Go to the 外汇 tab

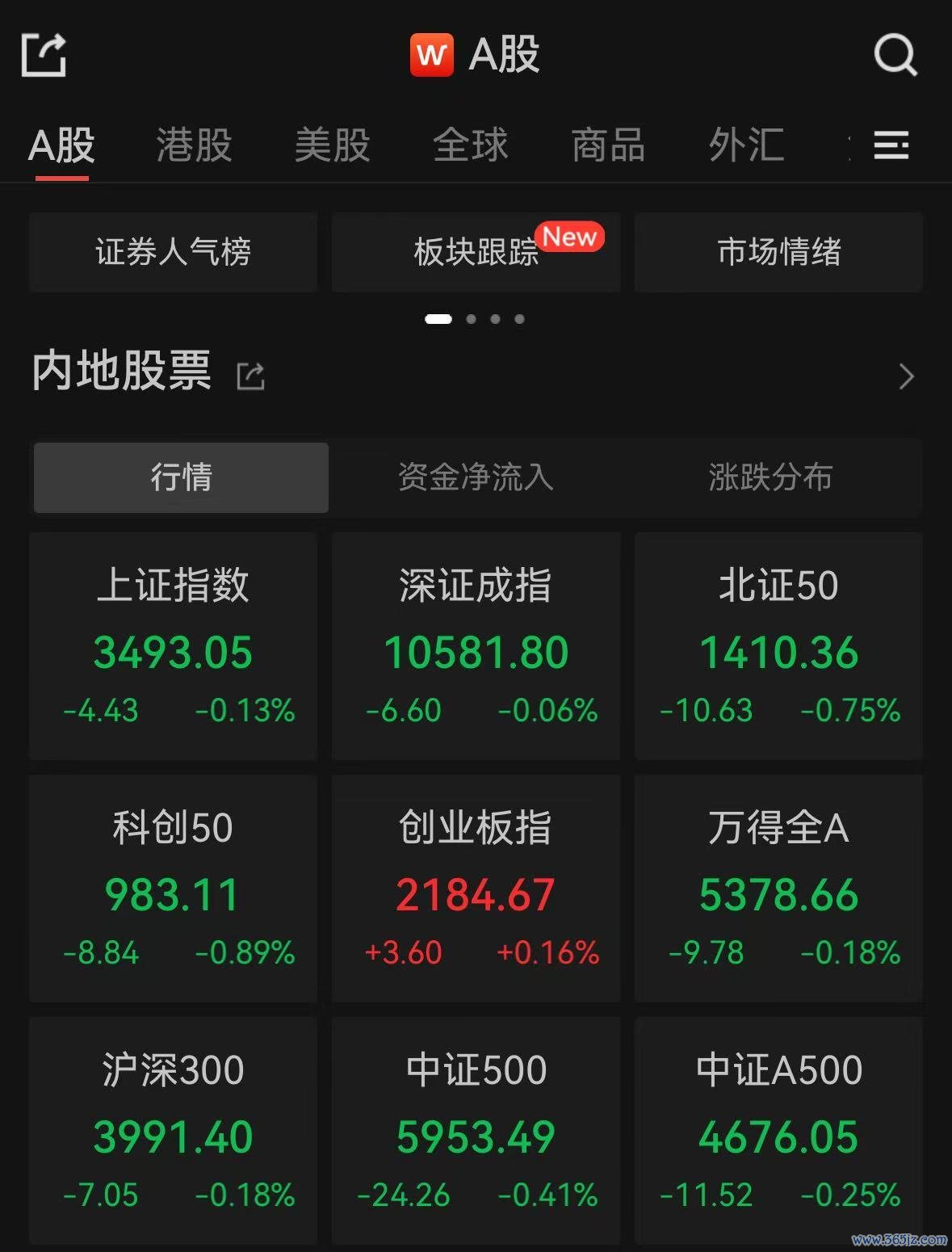746,146
